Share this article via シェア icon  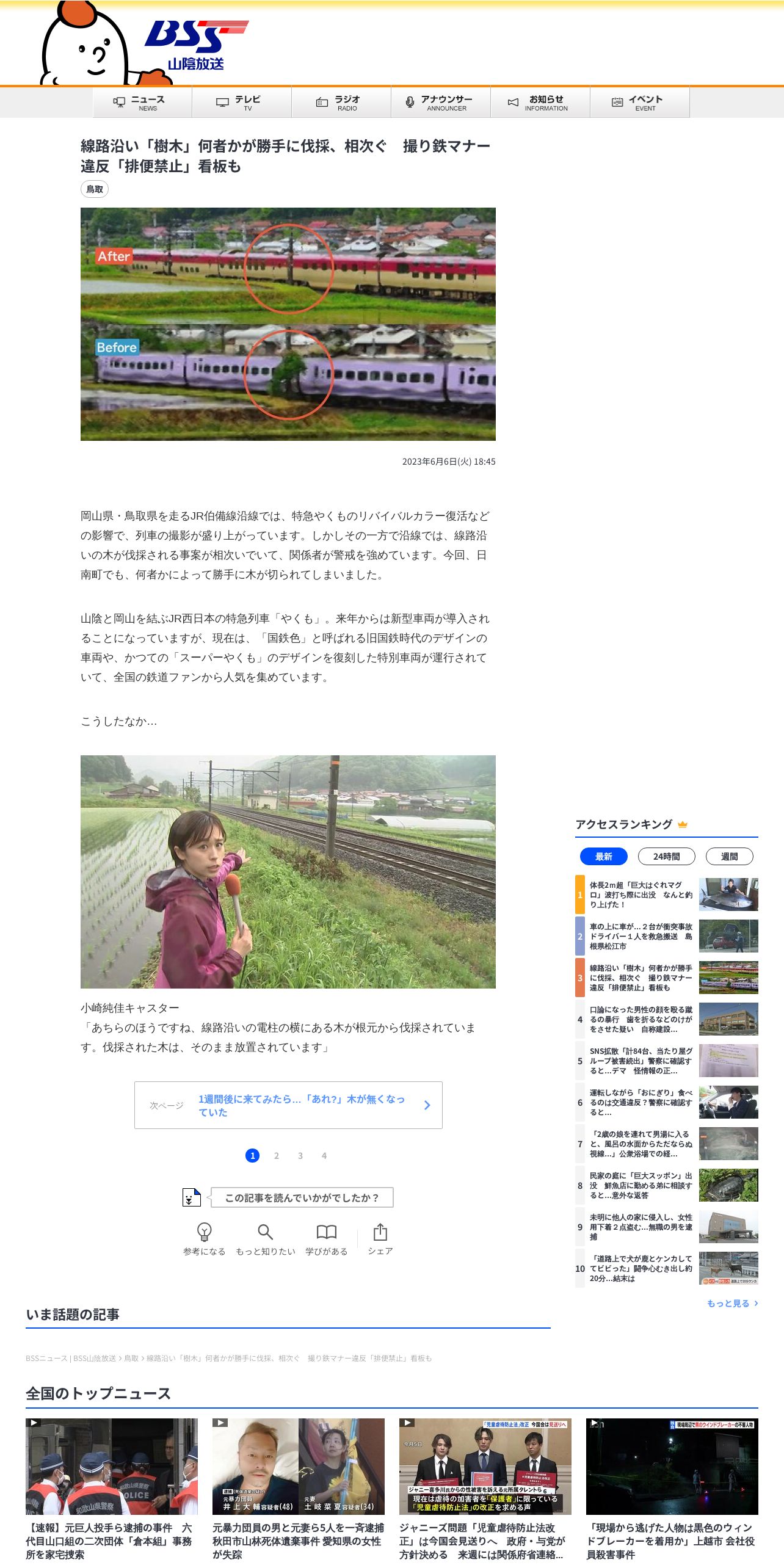pyautogui.click(x=380, y=1239)
